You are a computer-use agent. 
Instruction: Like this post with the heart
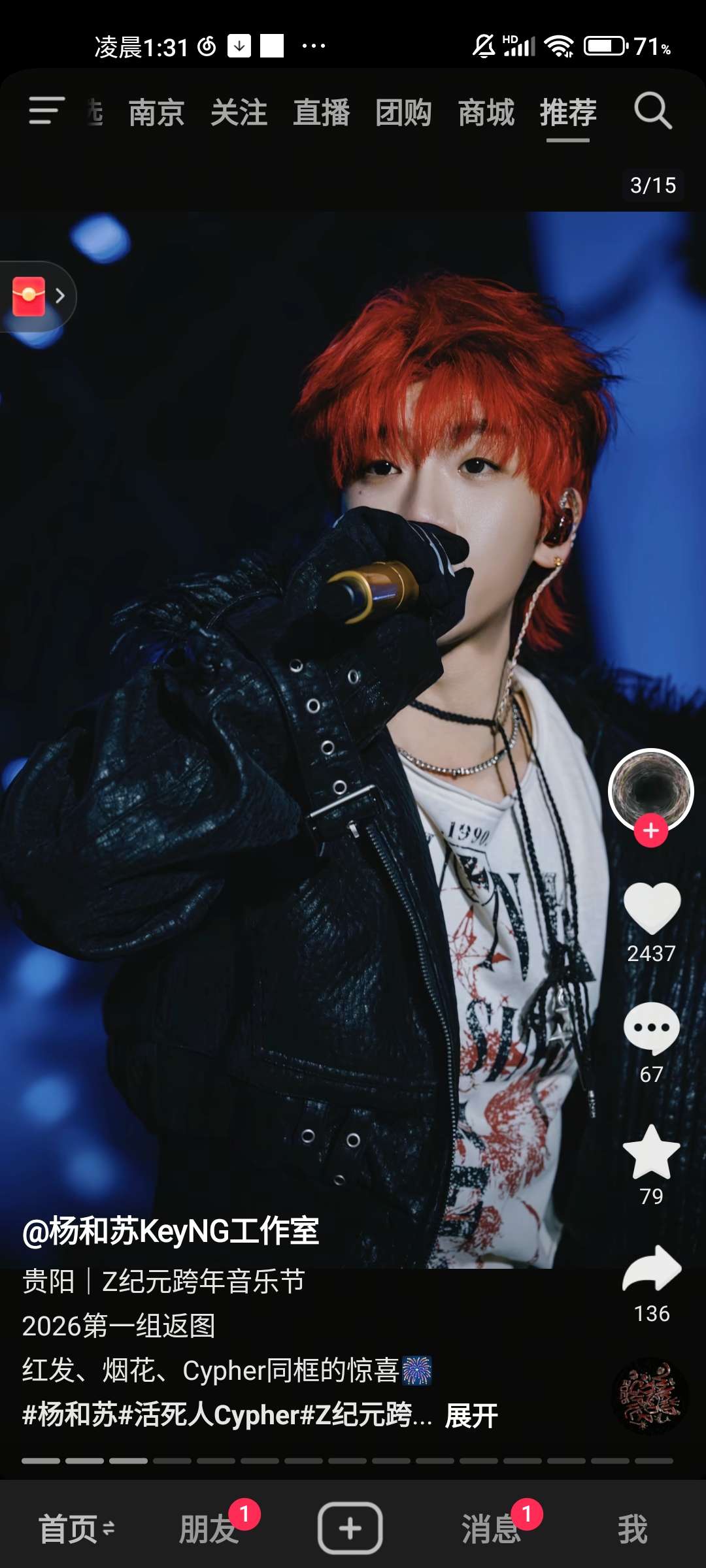tap(652, 908)
